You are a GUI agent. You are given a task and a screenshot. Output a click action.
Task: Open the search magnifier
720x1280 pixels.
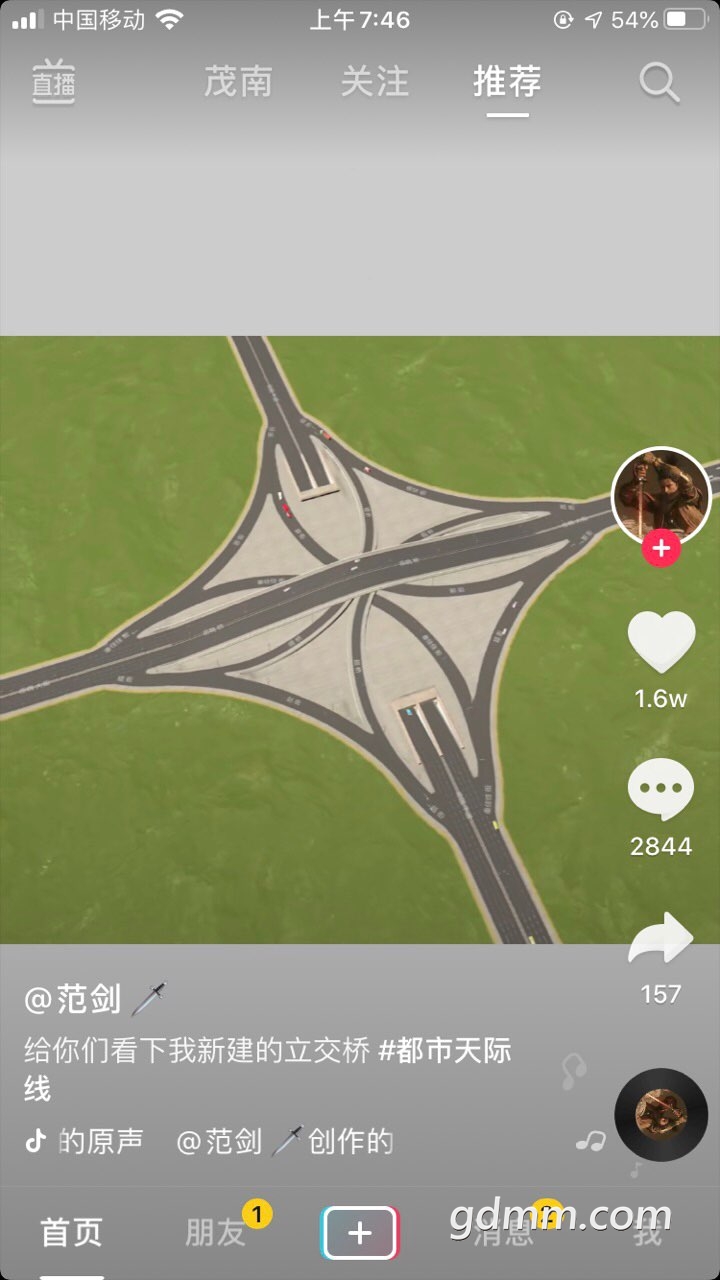click(659, 83)
